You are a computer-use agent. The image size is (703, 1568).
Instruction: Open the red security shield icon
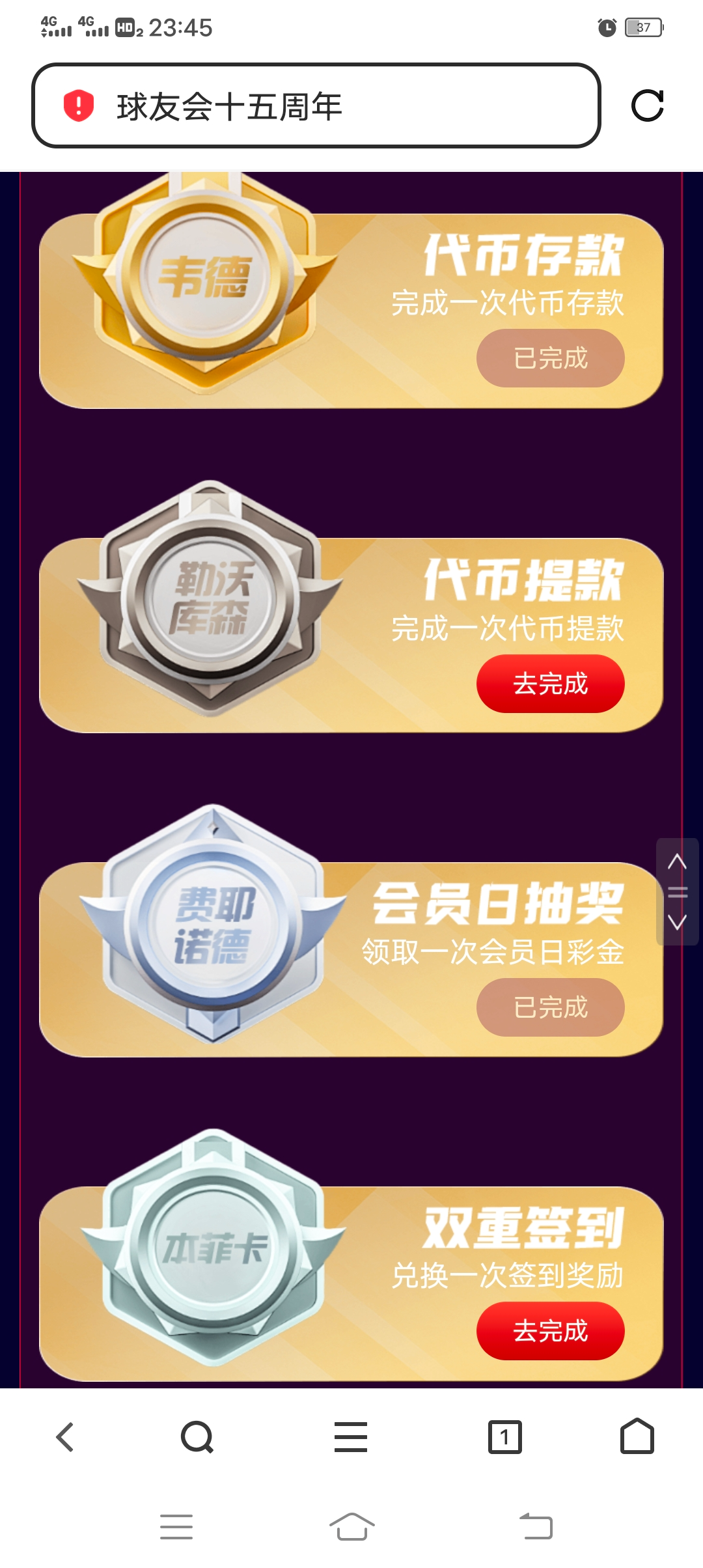79,105
